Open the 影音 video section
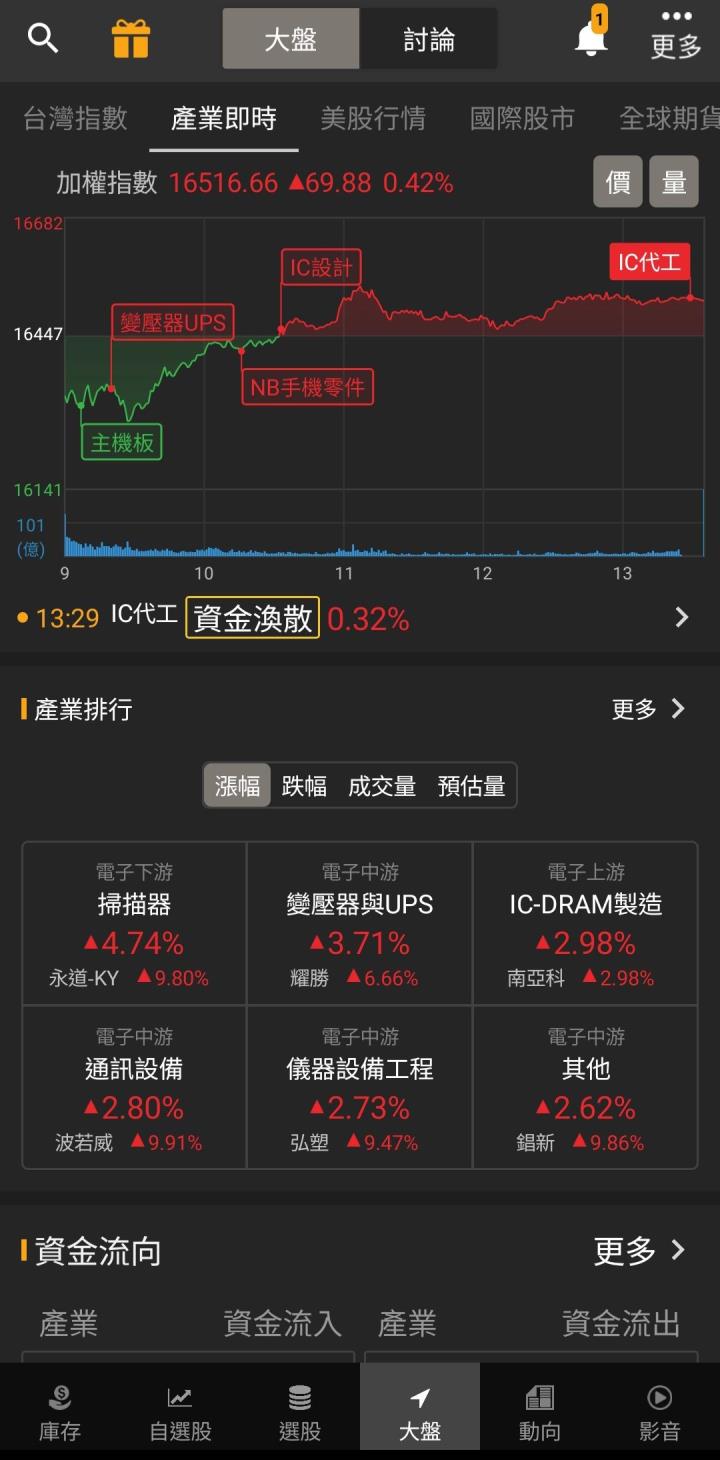Image resolution: width=720 pixels, height=1460 pixels. point(659,1405)
